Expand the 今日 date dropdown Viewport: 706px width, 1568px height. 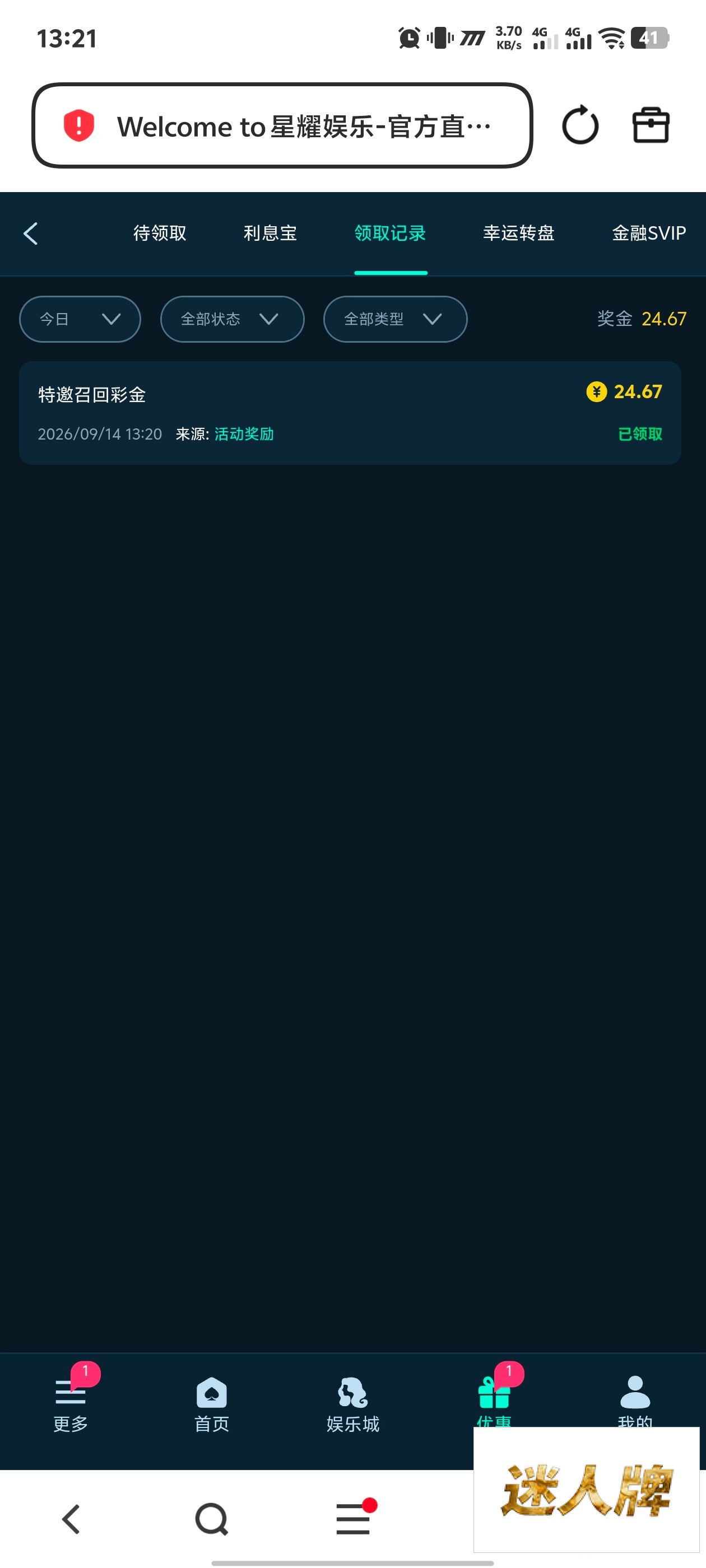click(80, 319)
